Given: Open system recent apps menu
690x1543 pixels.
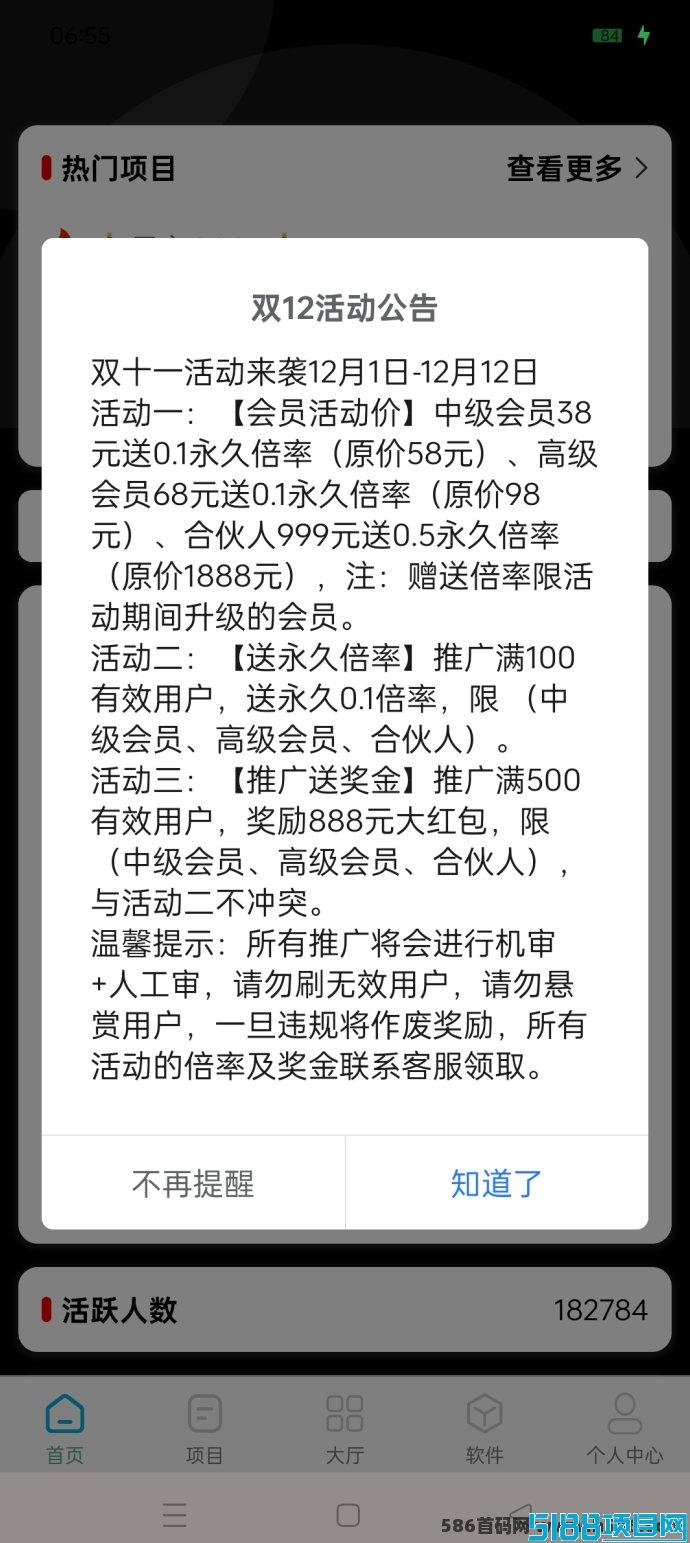Looking at the screenshot, I should [174, 1514].
